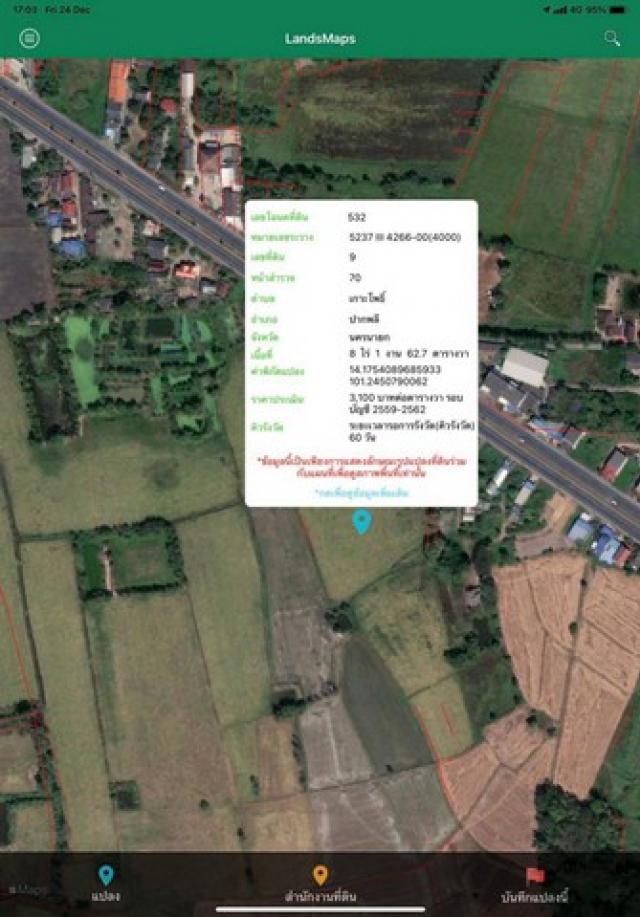This screenshot has height=917, width=640.
Task: Open the hamburger menu
Action: 30,39
